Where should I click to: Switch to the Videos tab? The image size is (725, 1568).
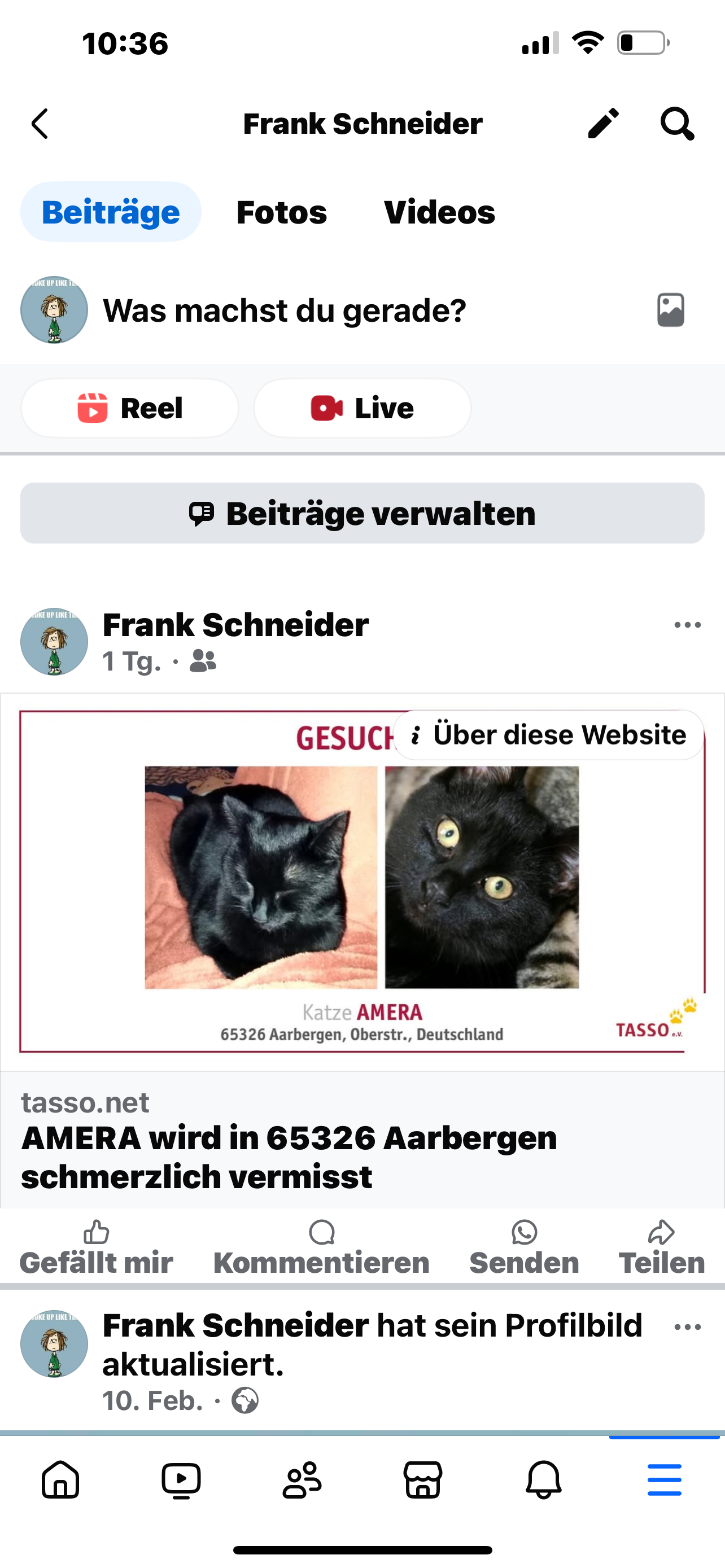click(x=439, y=212)
